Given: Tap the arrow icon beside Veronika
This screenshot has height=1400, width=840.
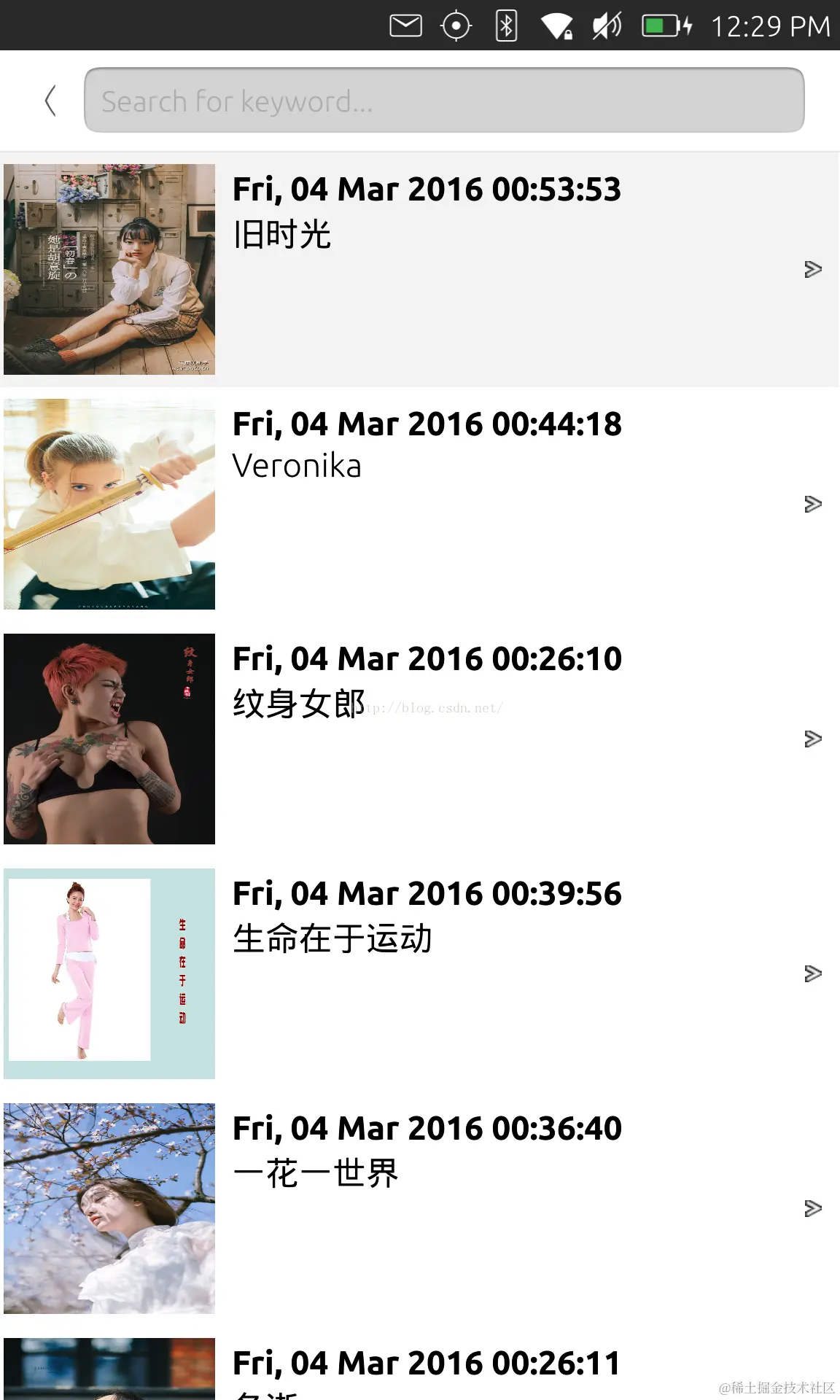Looking at the screenshot, I should 812,504.
